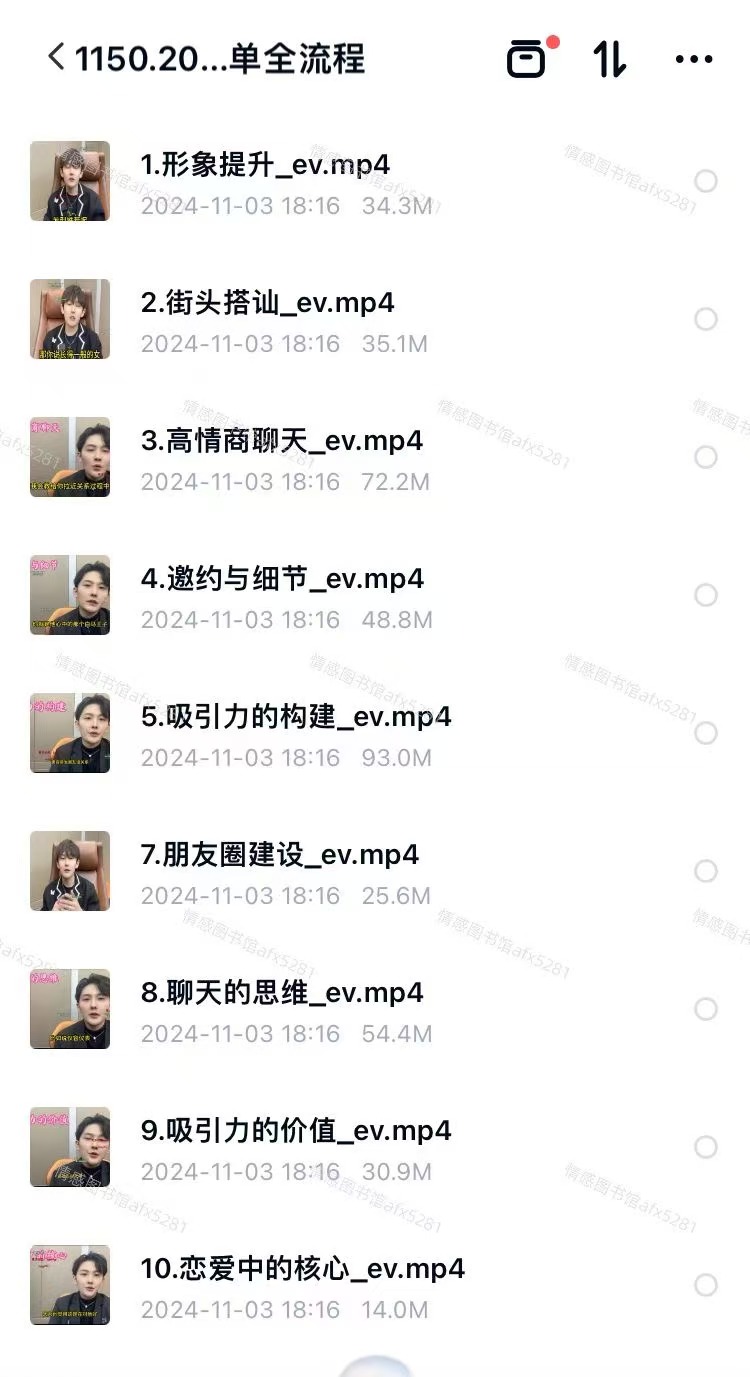Image resolution: width=750 pixels, height=1377 pixels.
Task: Tick the selector for 7.朋友圈建设_ev.mp4
Action: pyautogui.click(x=706, y=871)
